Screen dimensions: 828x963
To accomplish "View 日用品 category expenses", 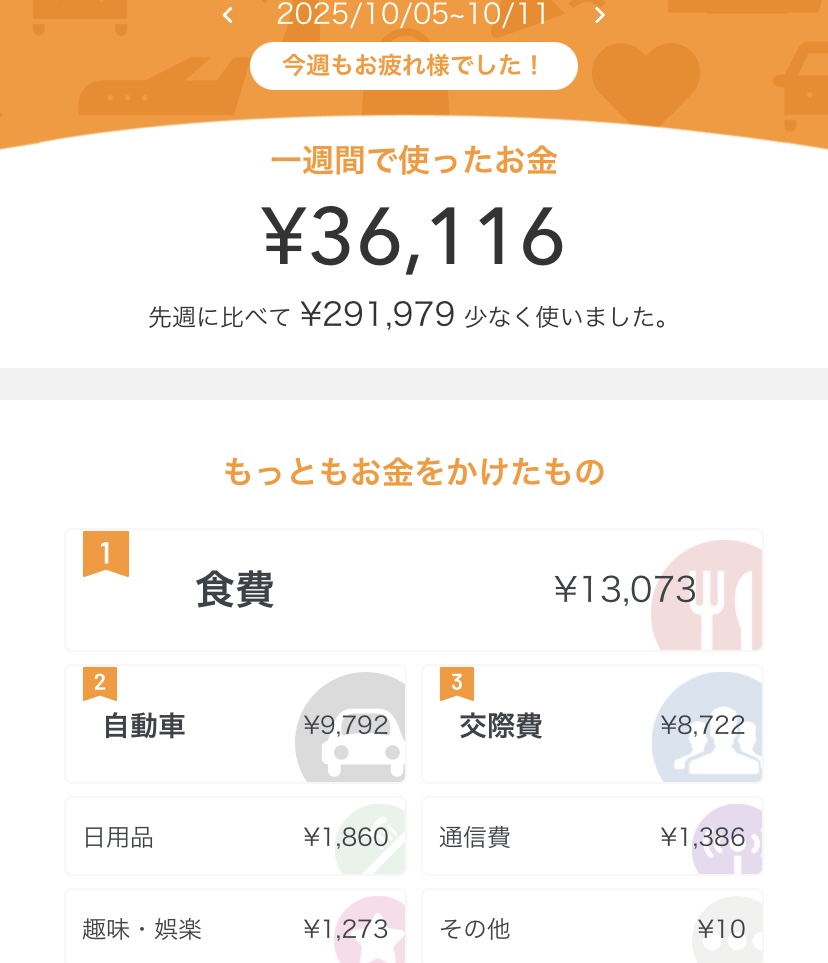I will [235, 837].
